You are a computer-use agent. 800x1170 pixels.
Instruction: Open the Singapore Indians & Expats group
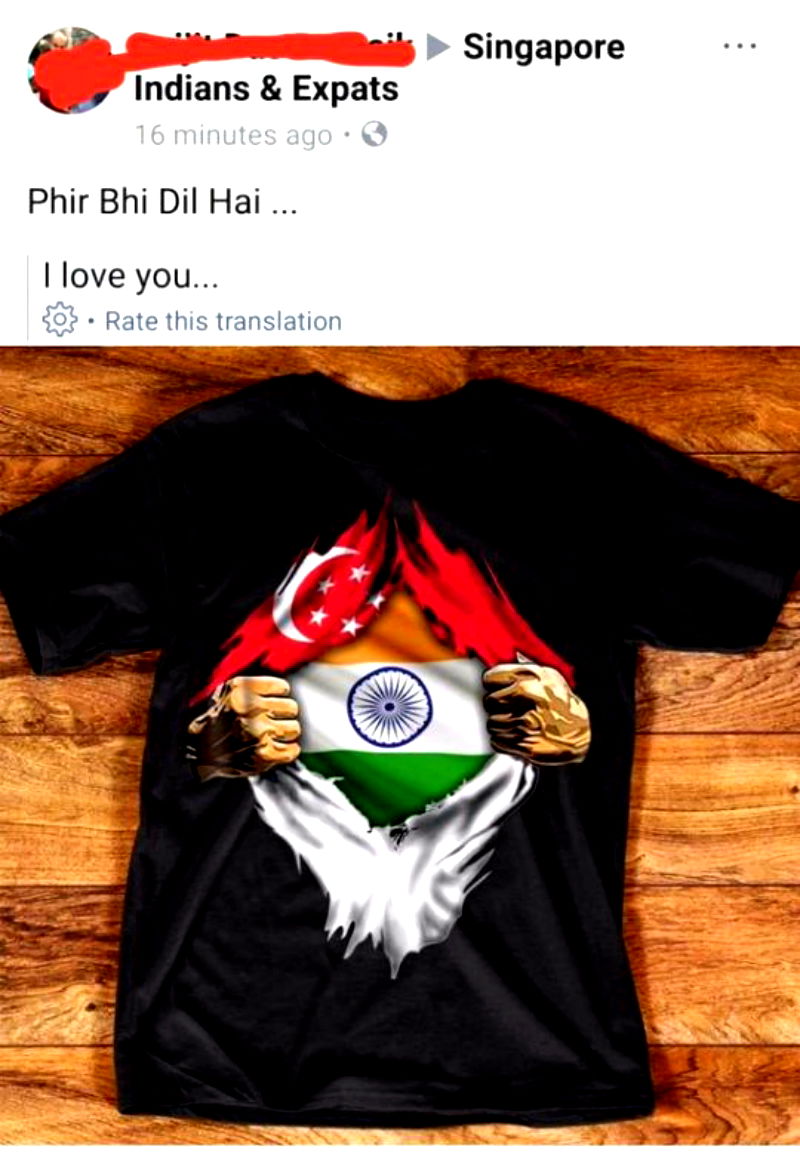point(543,47)
